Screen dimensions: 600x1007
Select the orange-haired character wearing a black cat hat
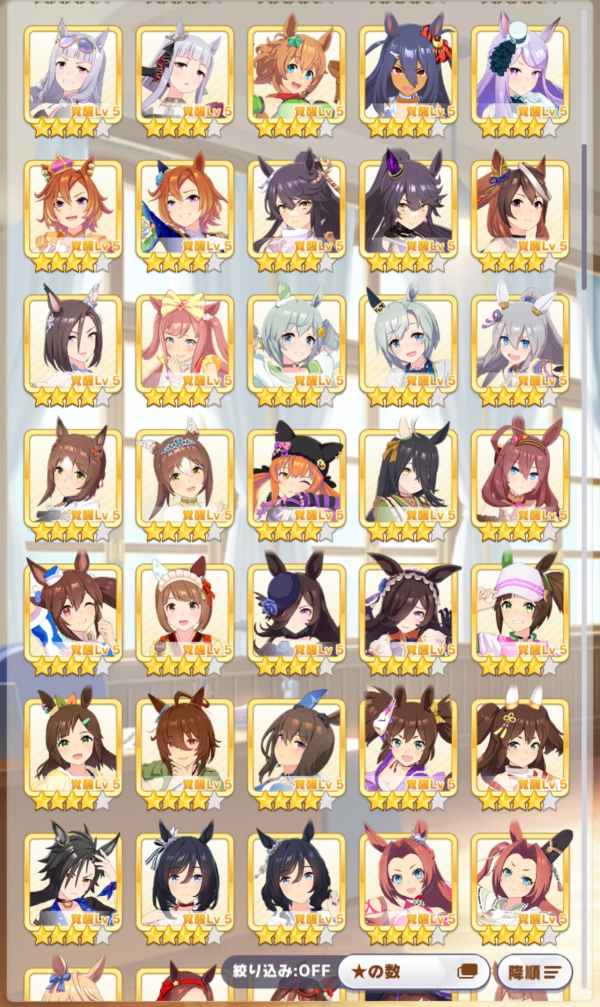(x=296, y=478)
